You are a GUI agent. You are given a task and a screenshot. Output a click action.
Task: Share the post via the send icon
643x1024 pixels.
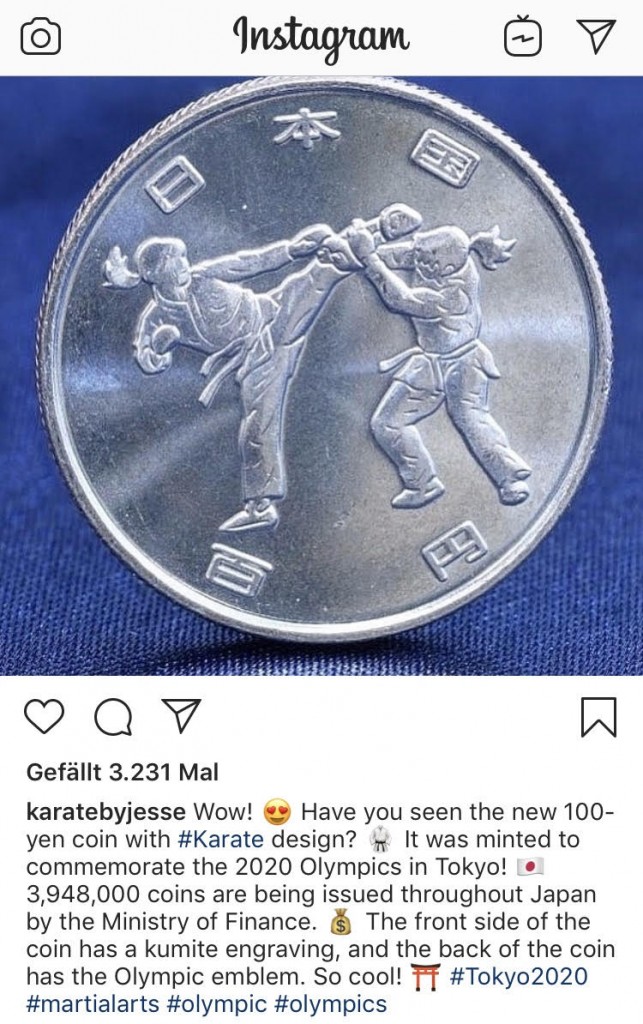[x=182, y=715]
